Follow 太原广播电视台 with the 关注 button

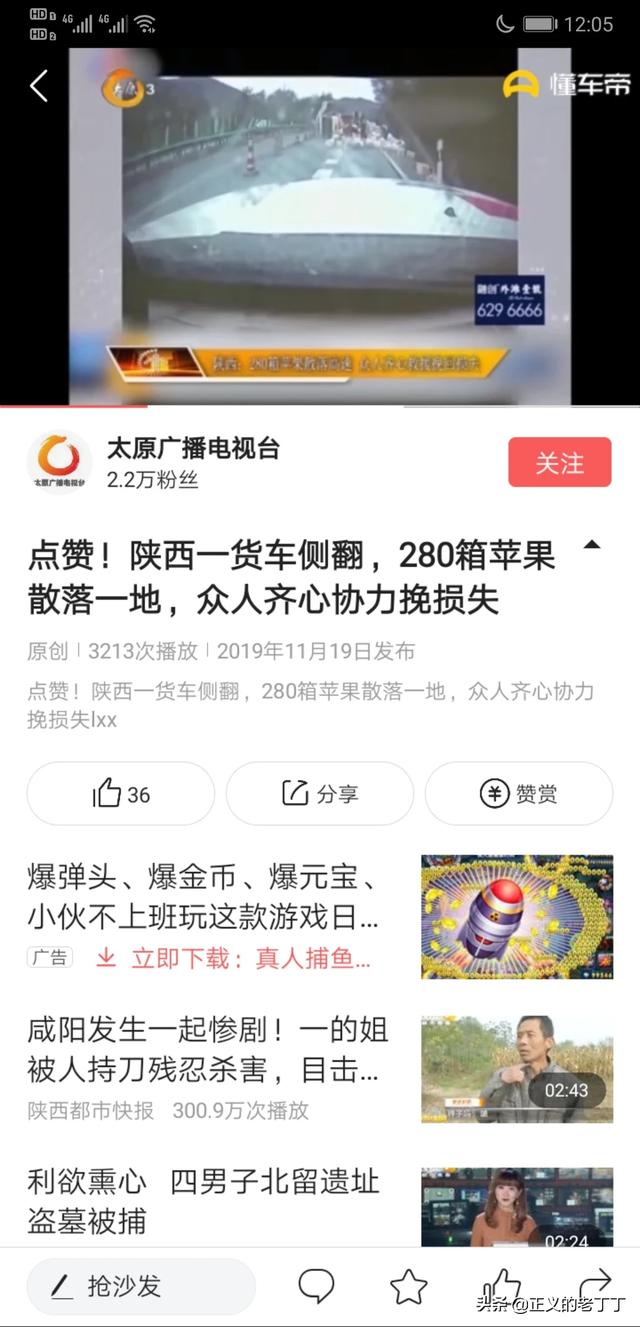(x=559, y=463)
